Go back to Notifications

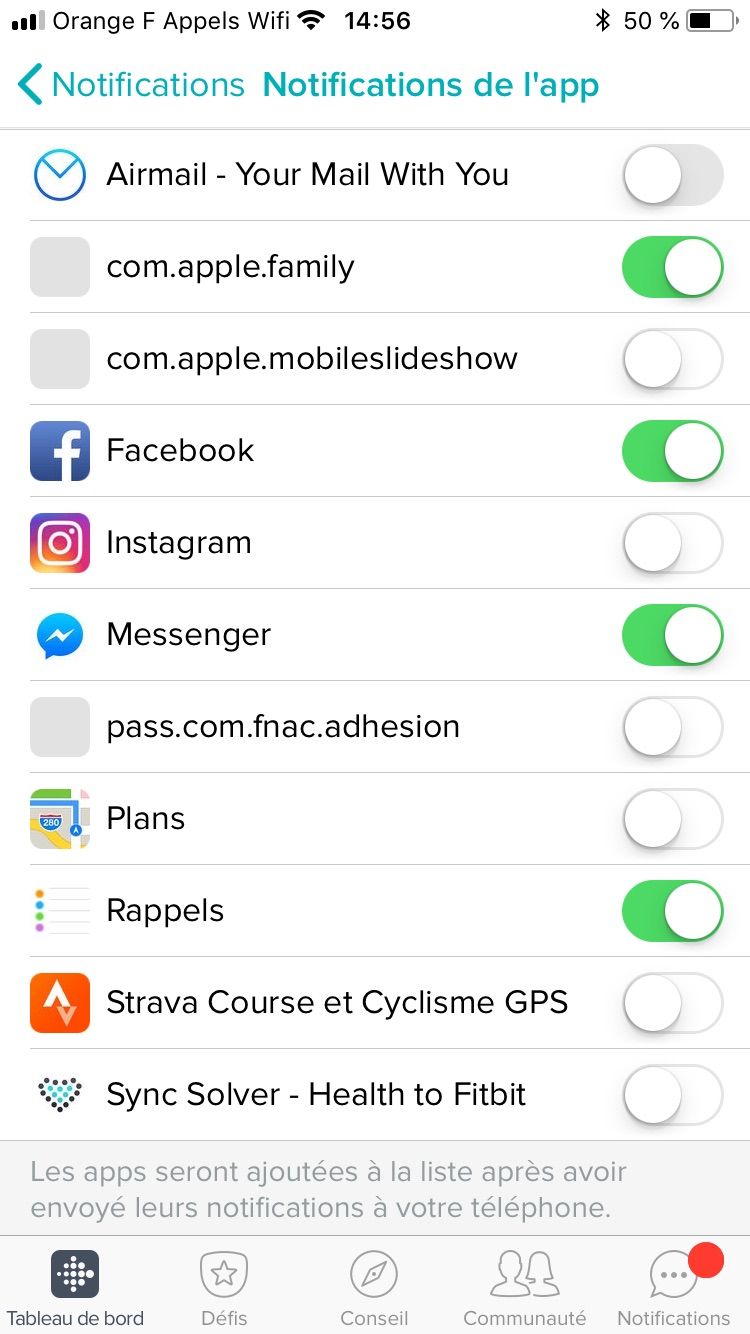click(130, 86)
